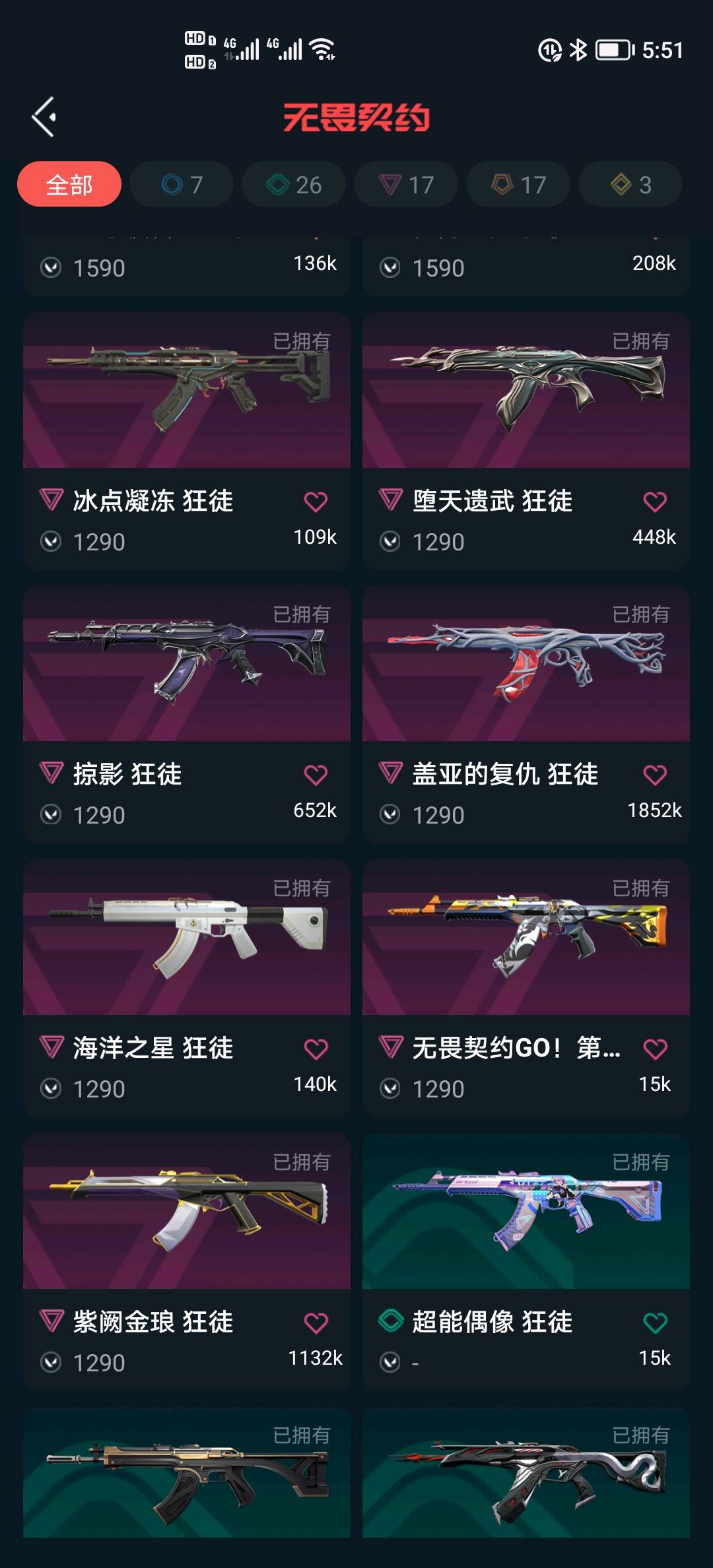Switch to the blue tier tab showing 7
Viewport: 713px width, 1568px height.
tap(182, 184)
